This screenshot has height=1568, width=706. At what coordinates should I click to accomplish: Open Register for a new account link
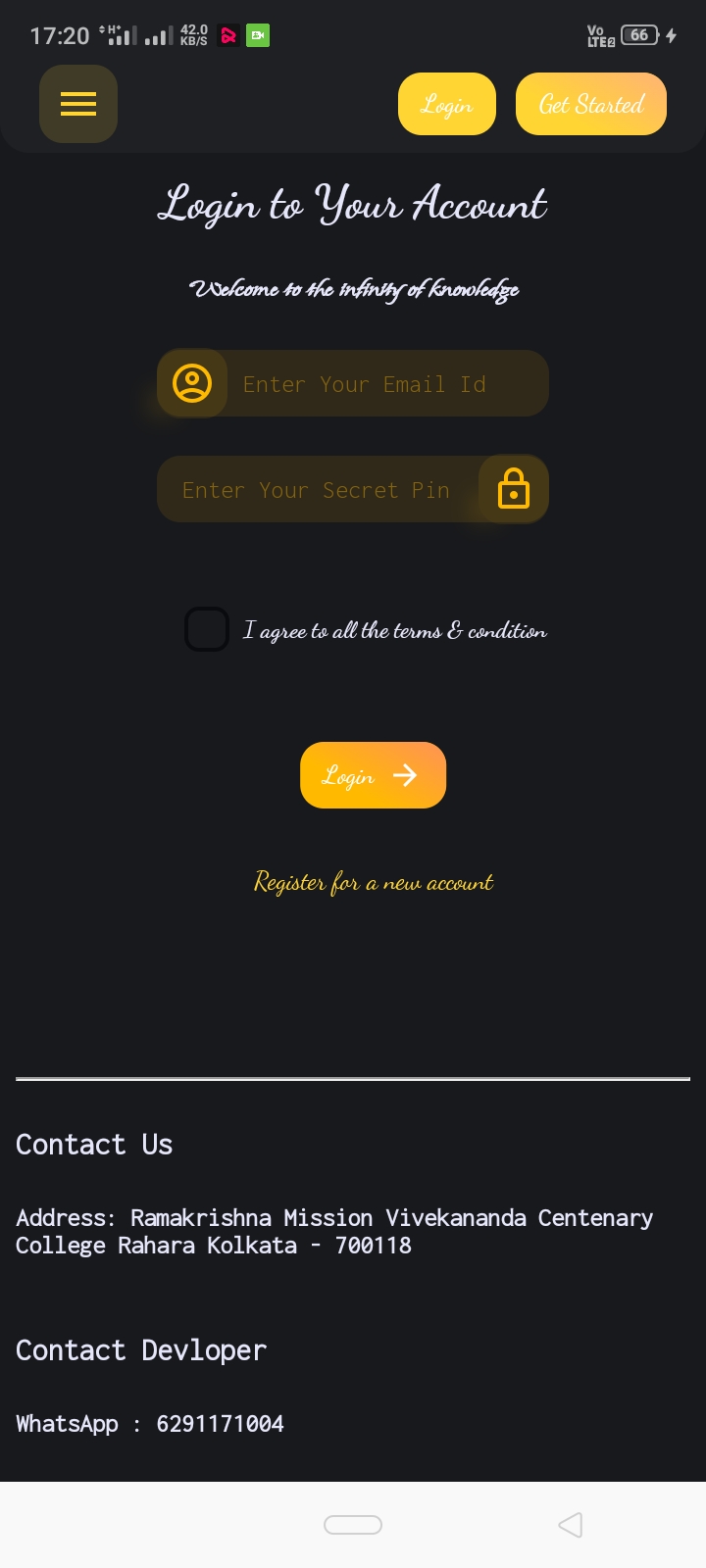coord(373,883)
